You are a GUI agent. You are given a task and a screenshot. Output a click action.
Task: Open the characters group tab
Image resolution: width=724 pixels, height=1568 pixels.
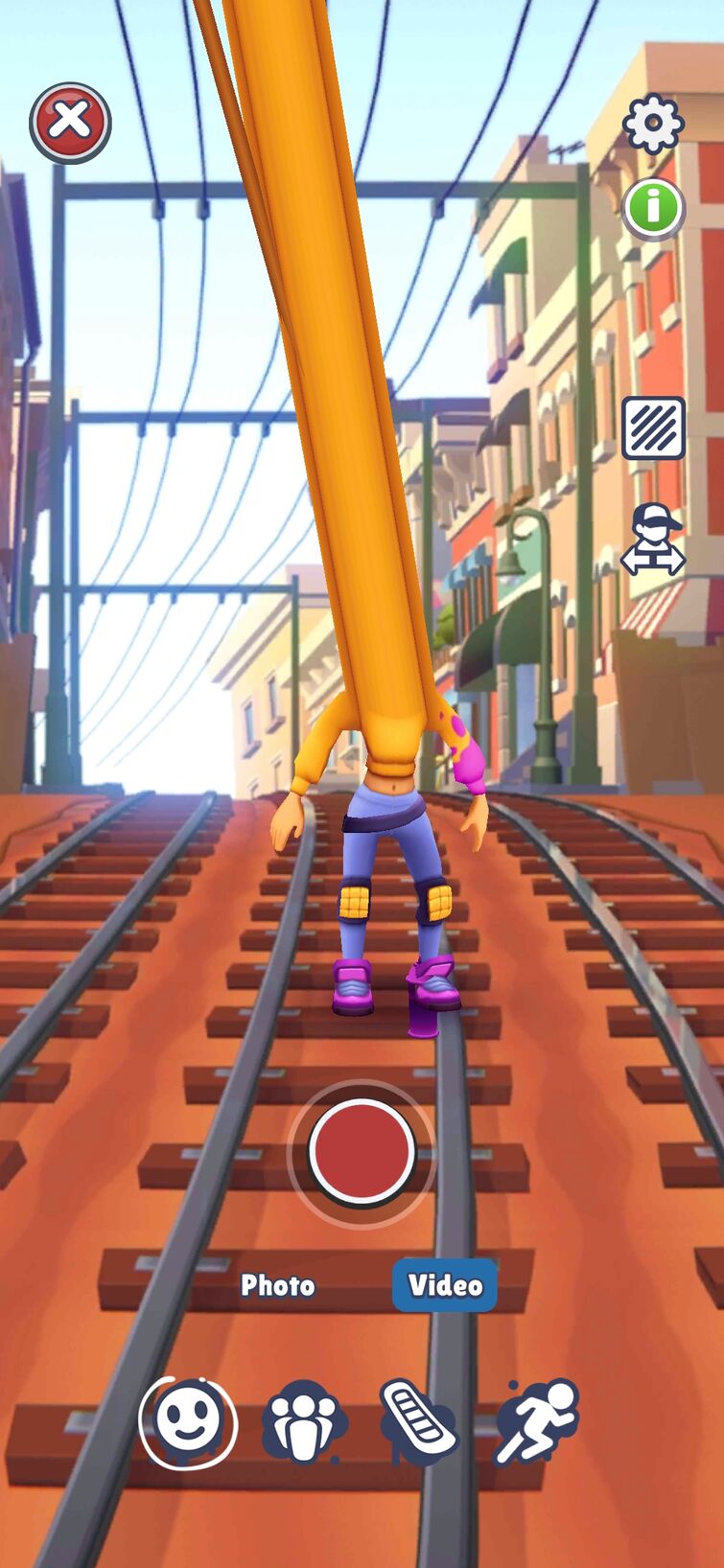[303, 1422]
